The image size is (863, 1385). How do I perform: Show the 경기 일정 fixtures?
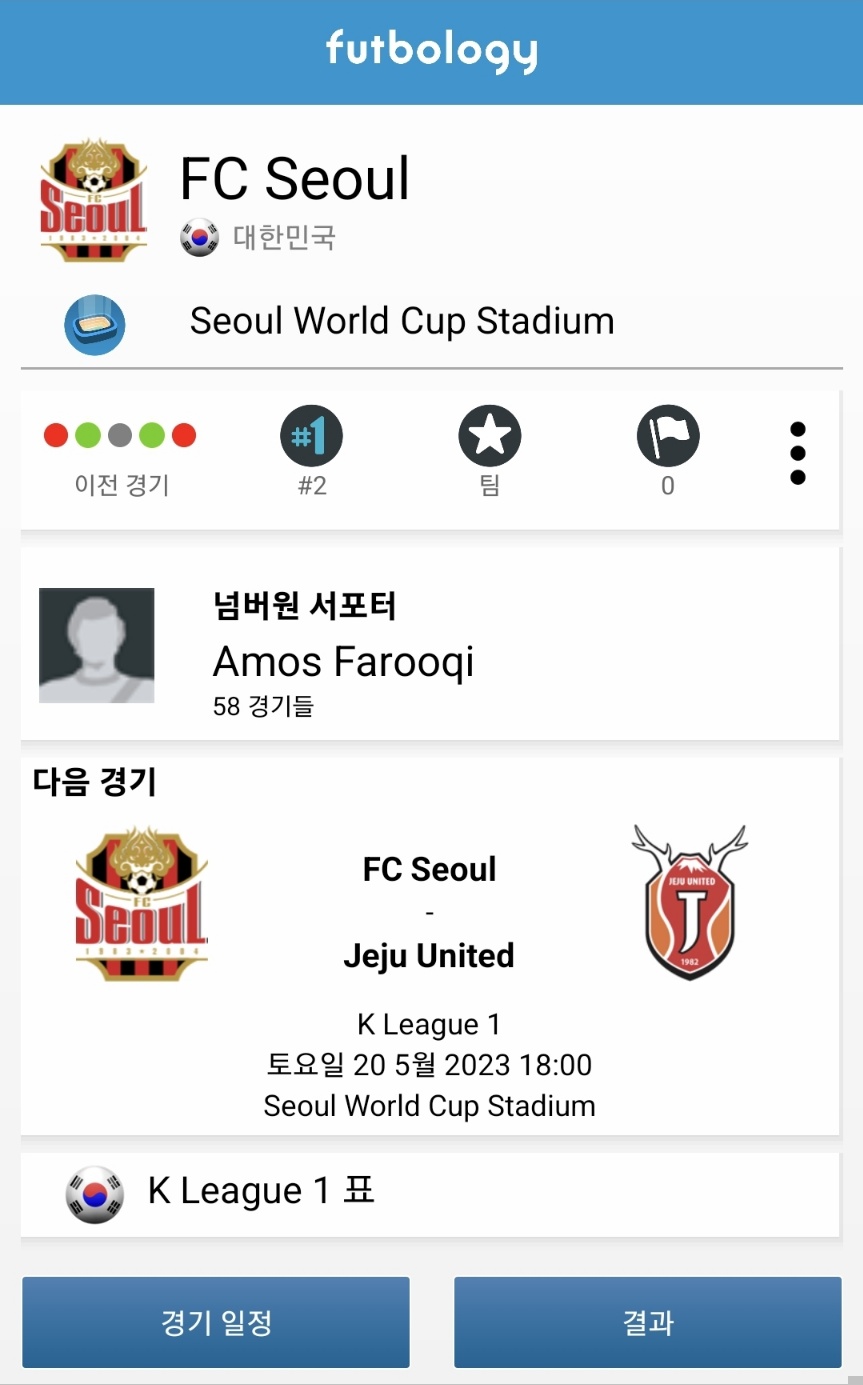click(x=216, y=1322)
